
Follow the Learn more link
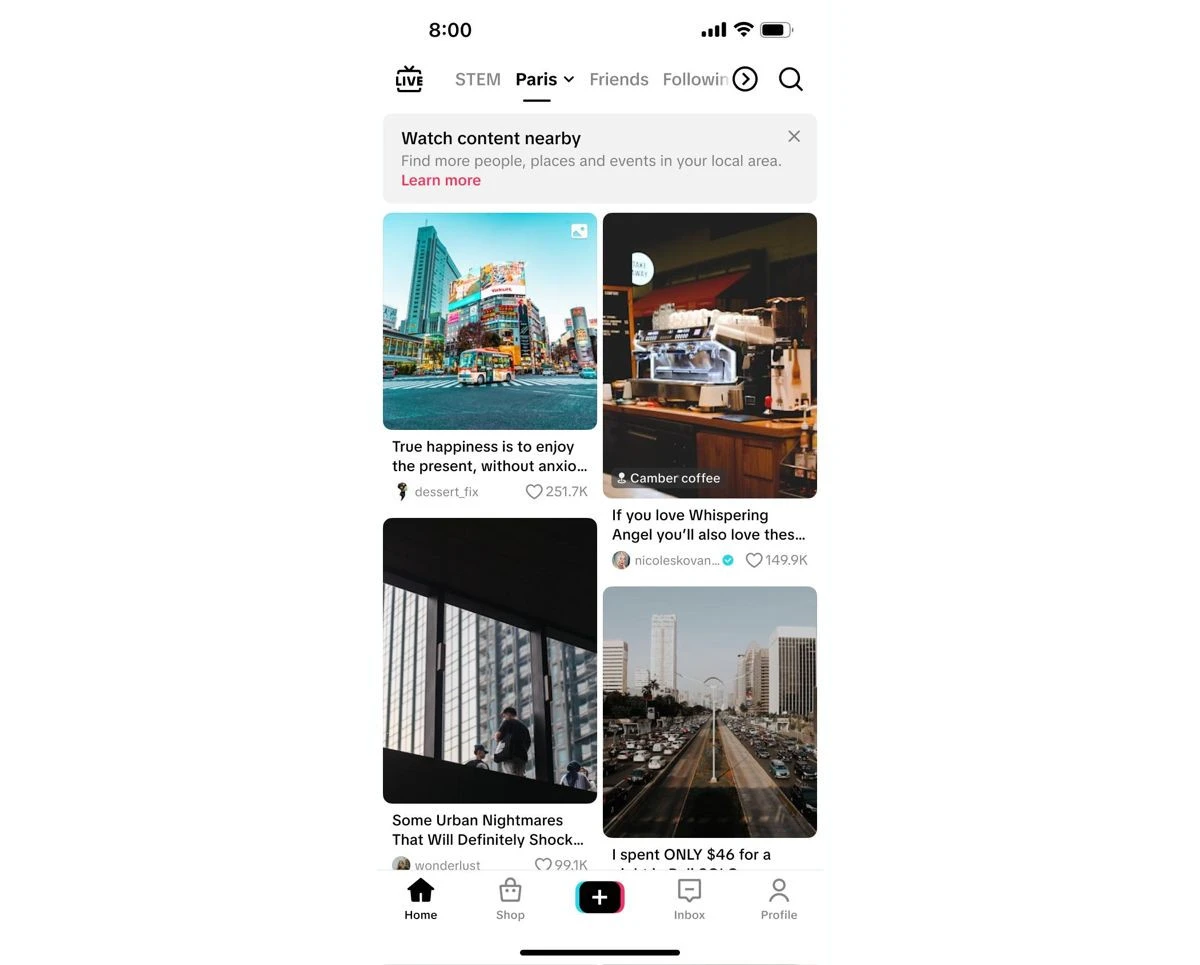point(441,180)
